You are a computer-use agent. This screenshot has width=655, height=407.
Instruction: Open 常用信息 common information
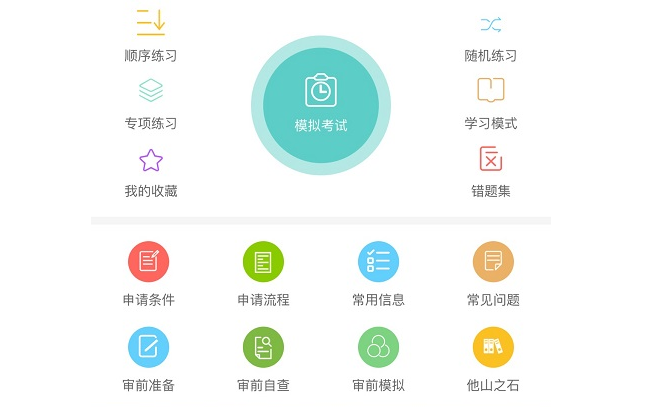378,272
